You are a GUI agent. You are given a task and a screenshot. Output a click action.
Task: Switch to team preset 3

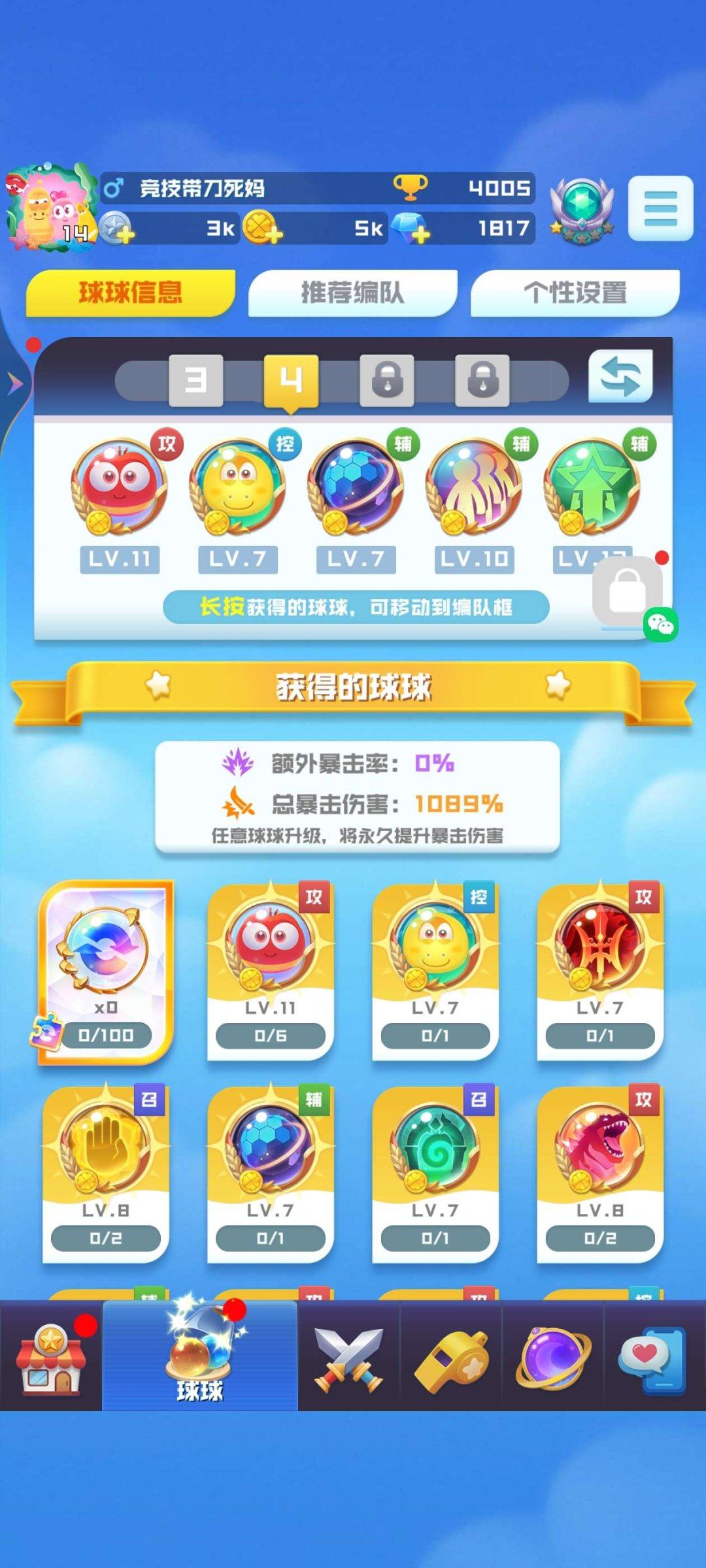pyautogui.click(x=195, y=380)
